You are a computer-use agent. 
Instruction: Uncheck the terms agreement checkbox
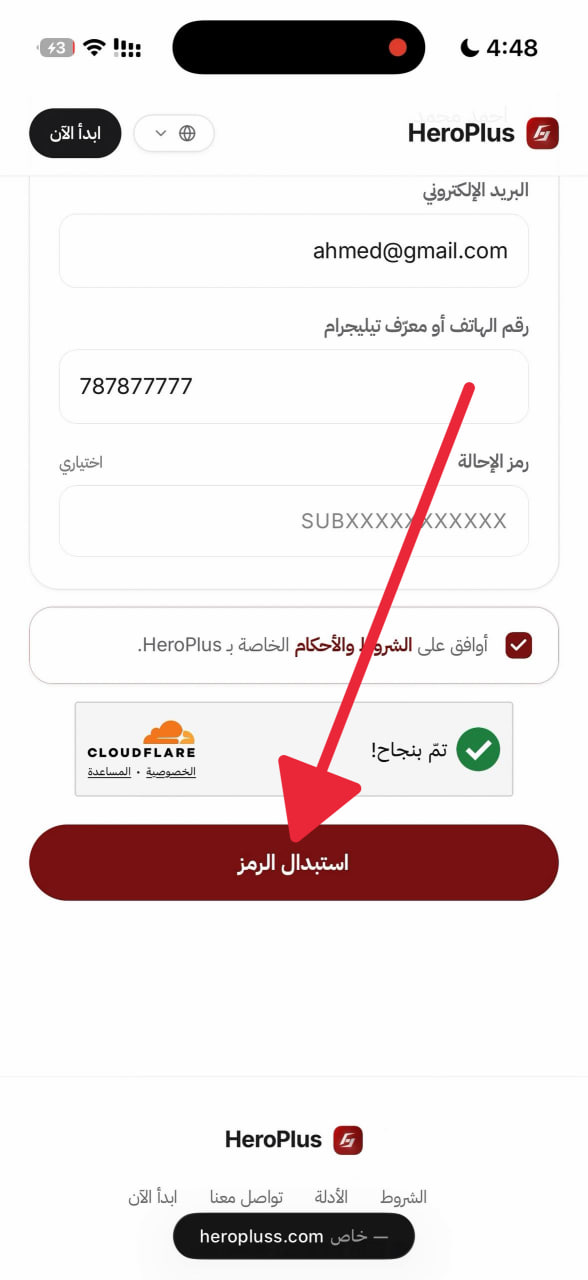tap(519, 646)
